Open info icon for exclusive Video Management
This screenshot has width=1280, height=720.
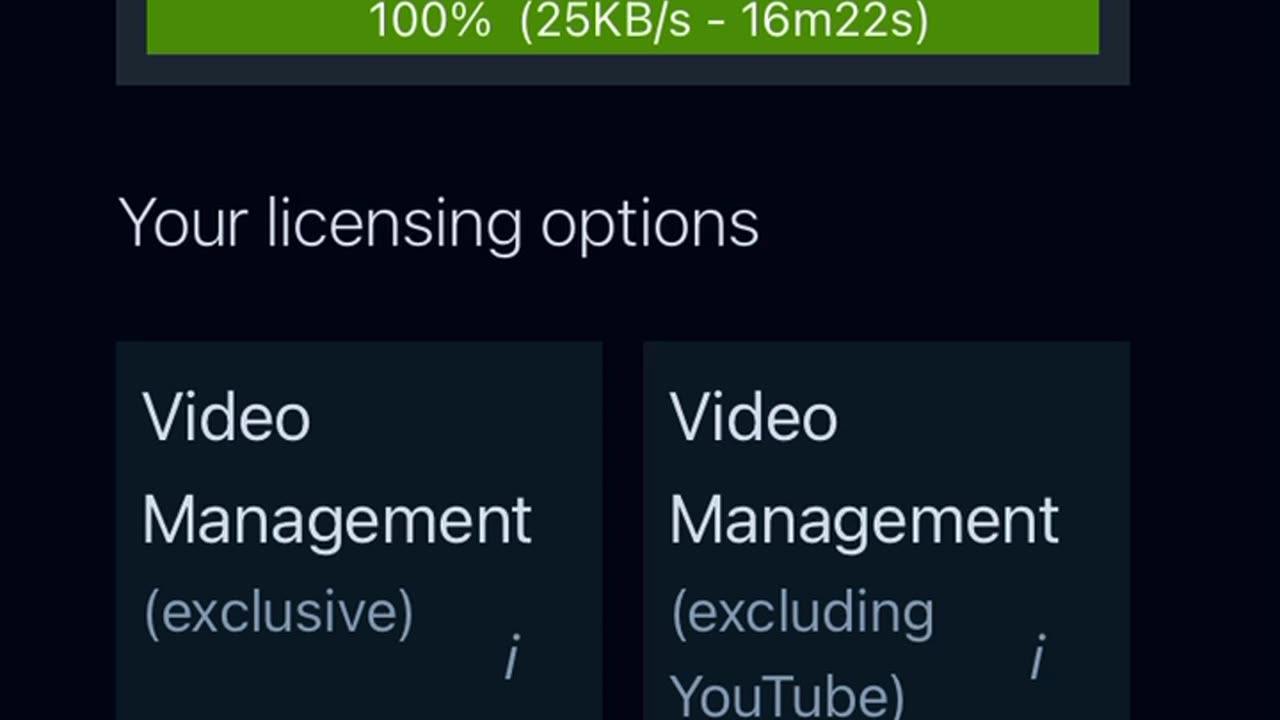512,657
